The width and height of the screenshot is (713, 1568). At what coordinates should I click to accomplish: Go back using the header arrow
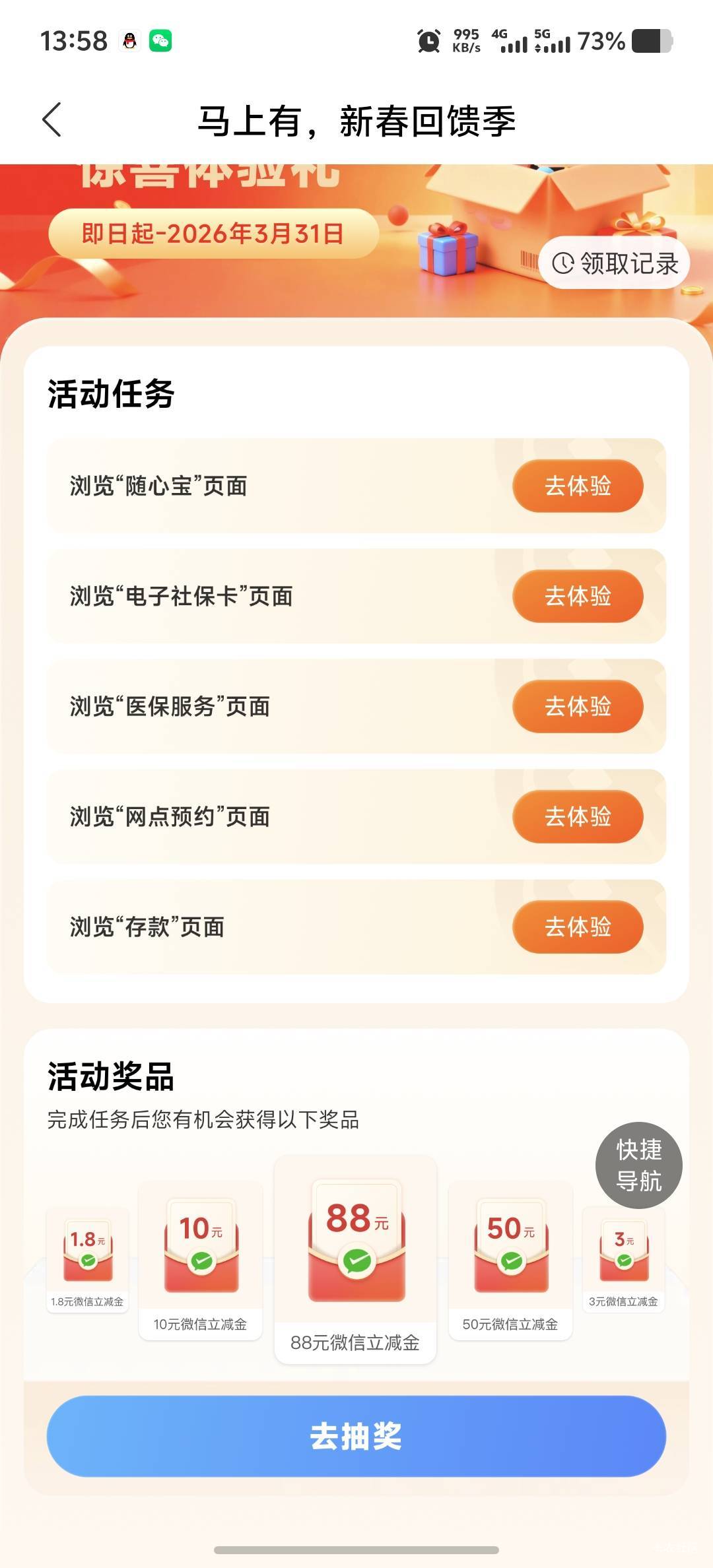click(x=51, y=120)
